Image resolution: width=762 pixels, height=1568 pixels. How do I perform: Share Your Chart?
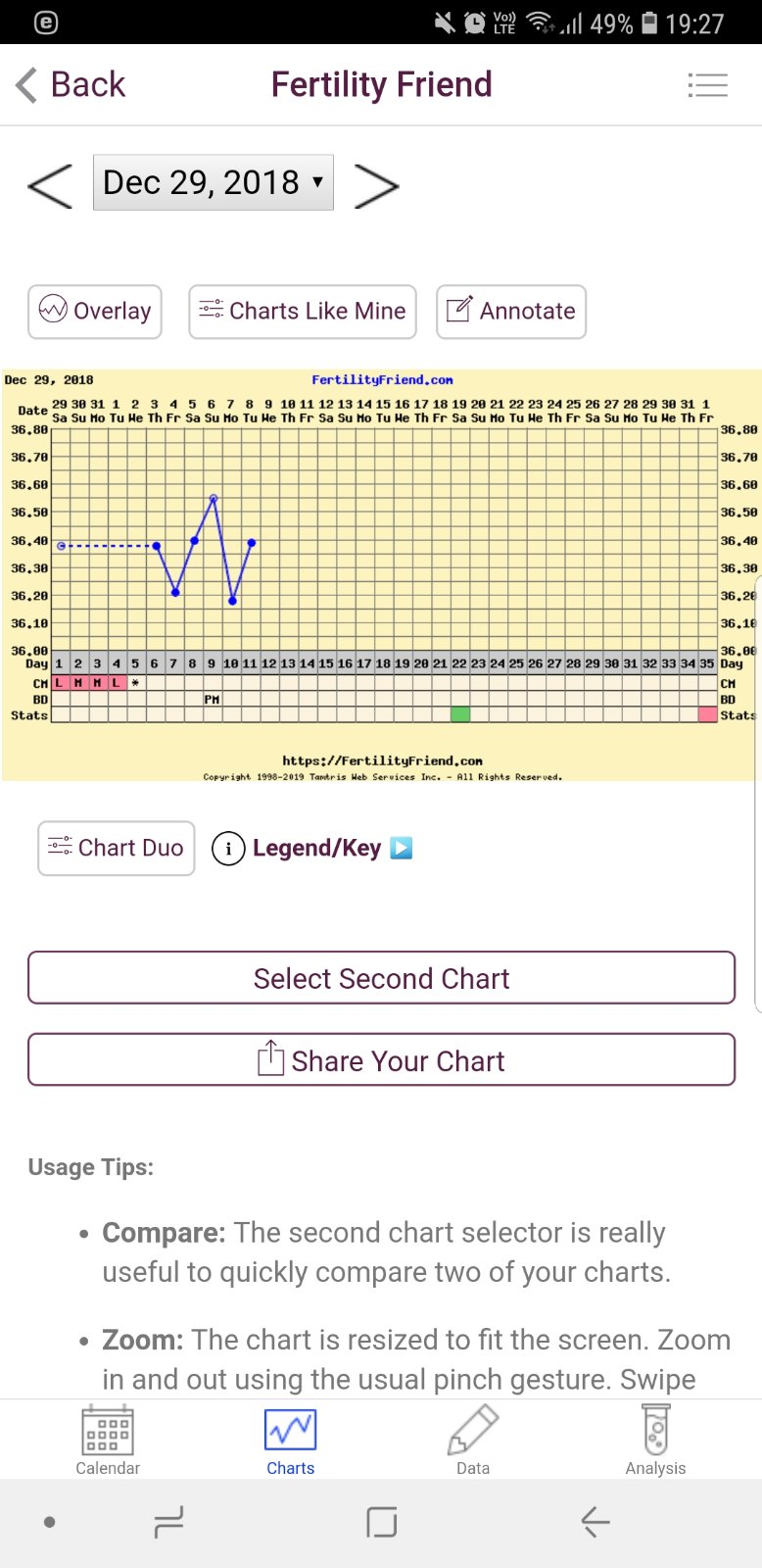click(x=381, y=1060)
